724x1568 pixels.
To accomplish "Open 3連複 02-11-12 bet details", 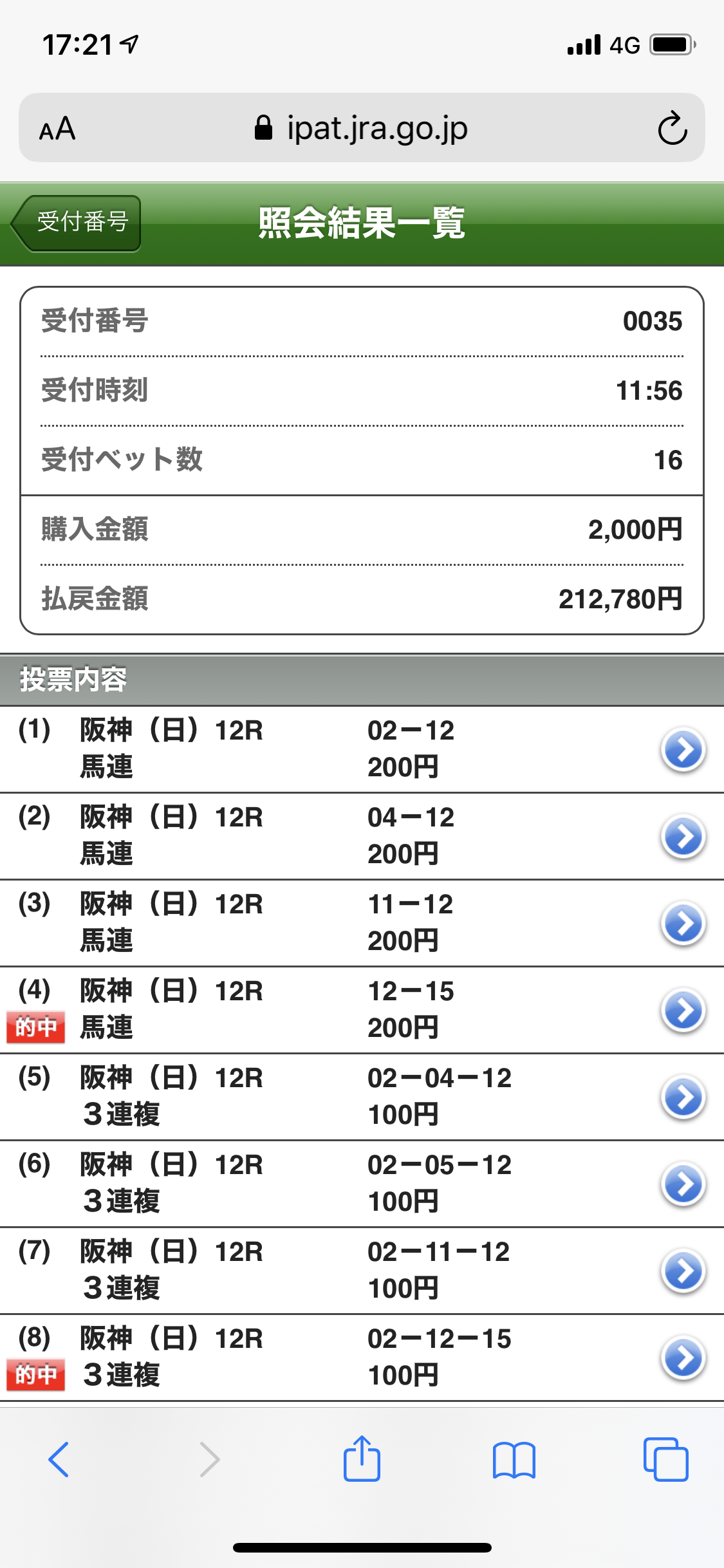I will click(x=683, y=1271).
